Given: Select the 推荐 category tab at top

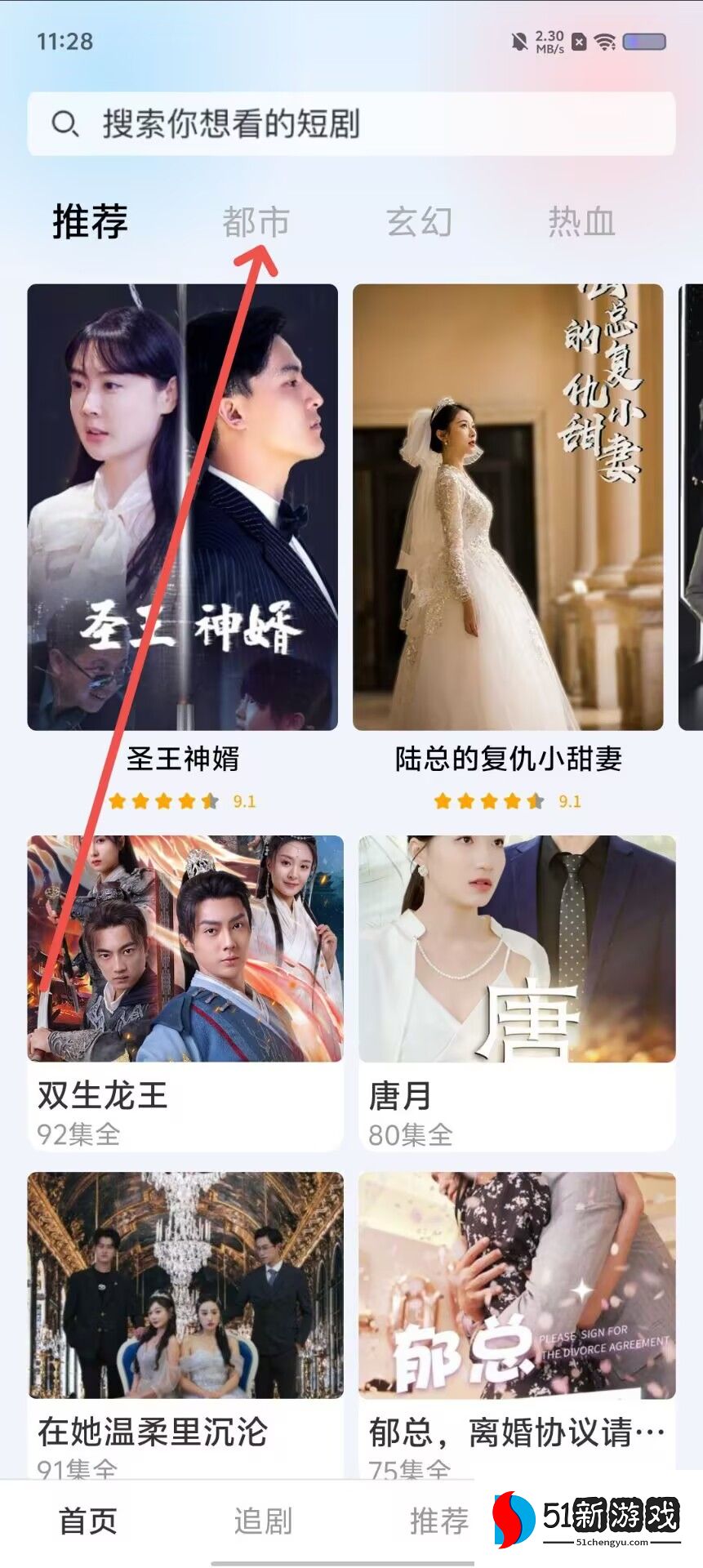Looking at the screenshot, I should coord(90,222).
